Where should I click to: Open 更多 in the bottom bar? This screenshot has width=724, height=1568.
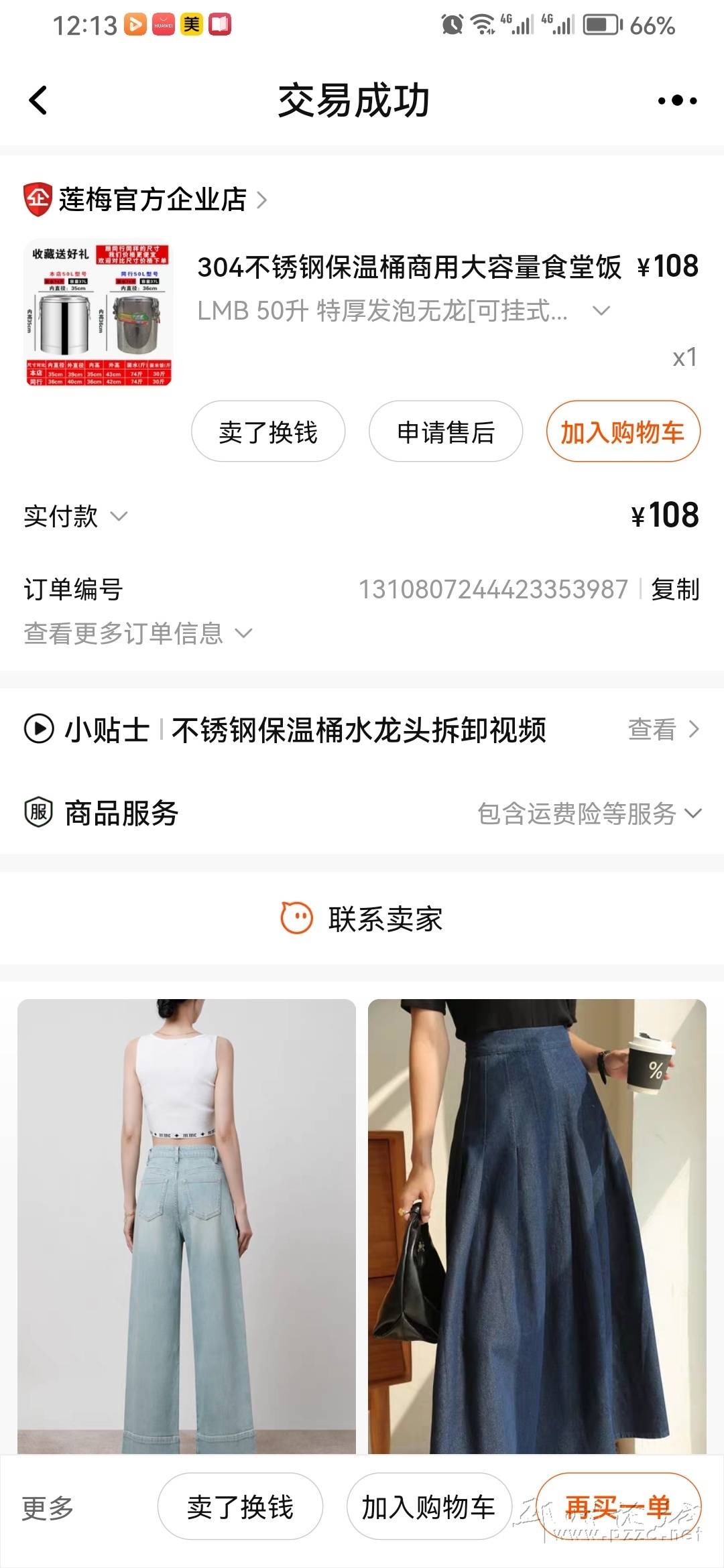(x=47, y=1508)
